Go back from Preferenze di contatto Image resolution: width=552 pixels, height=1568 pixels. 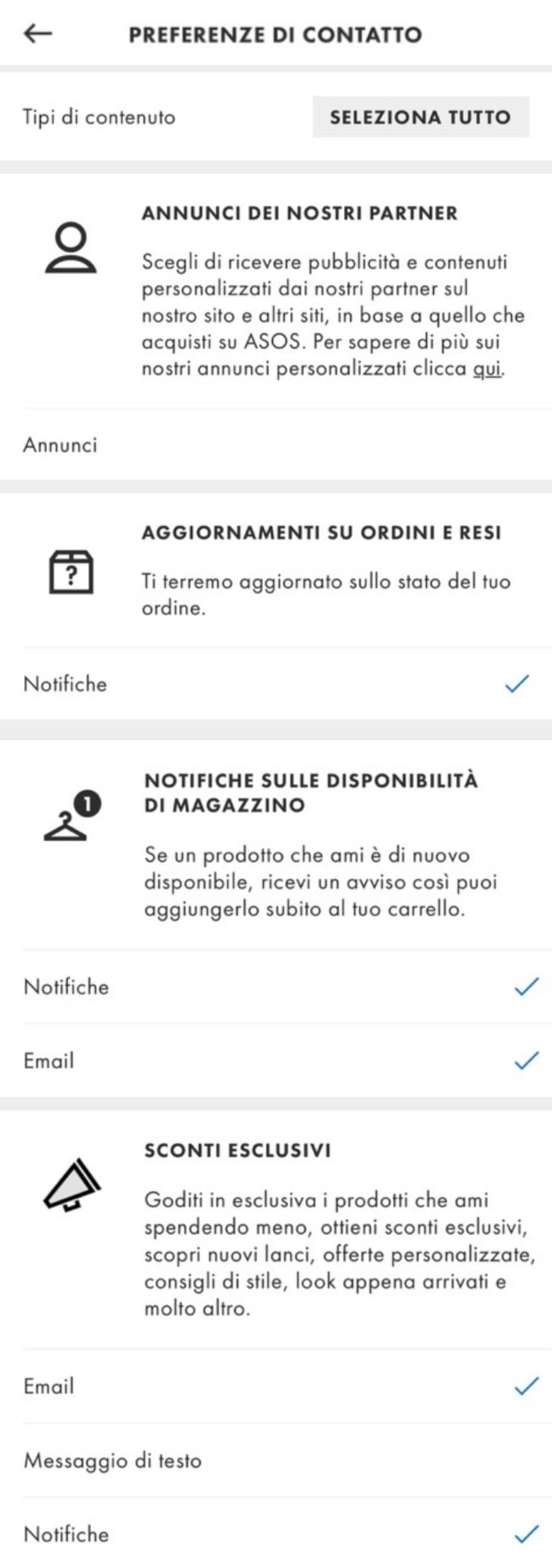[38, 34]
